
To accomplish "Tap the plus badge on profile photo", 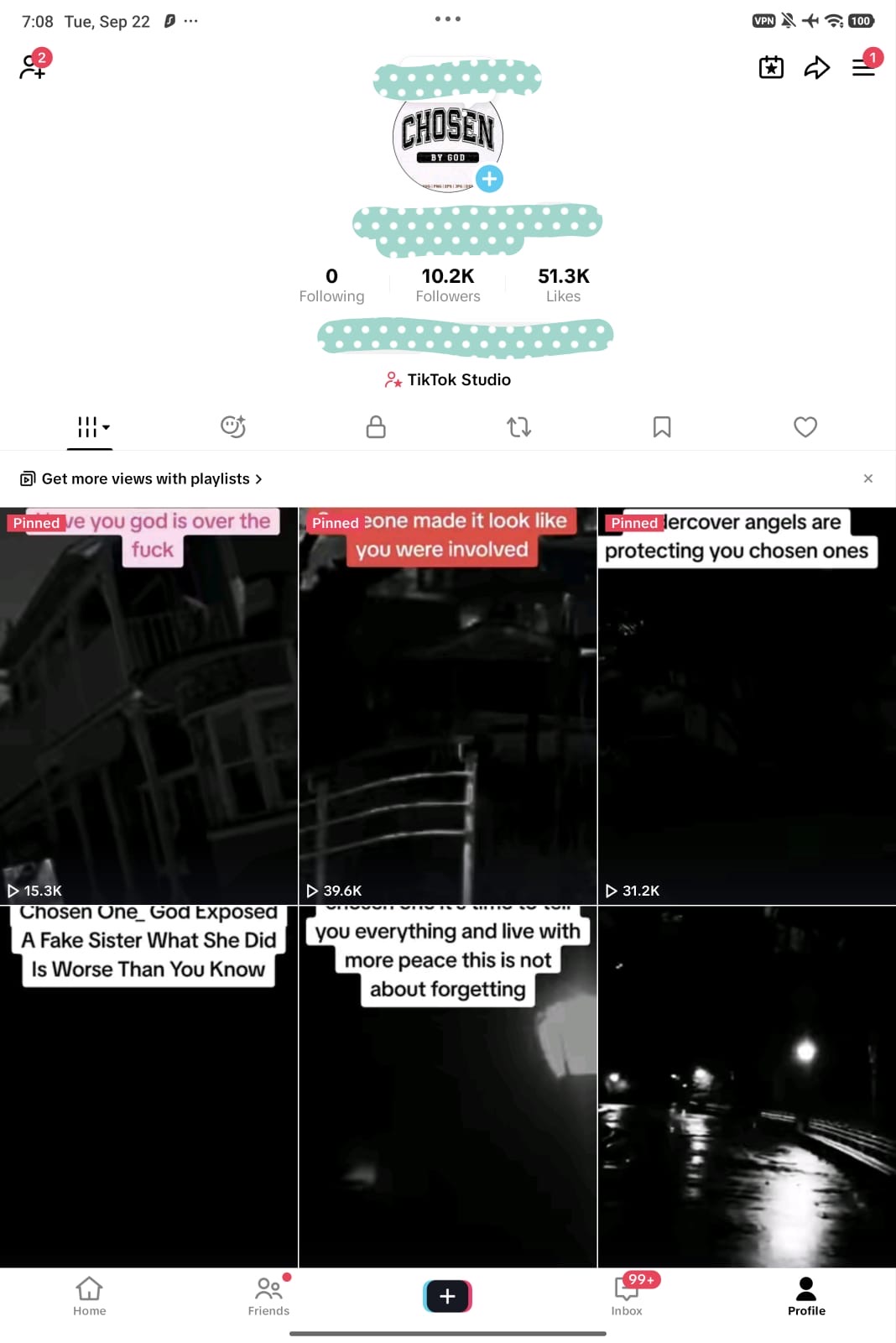I will pos(490,178).
